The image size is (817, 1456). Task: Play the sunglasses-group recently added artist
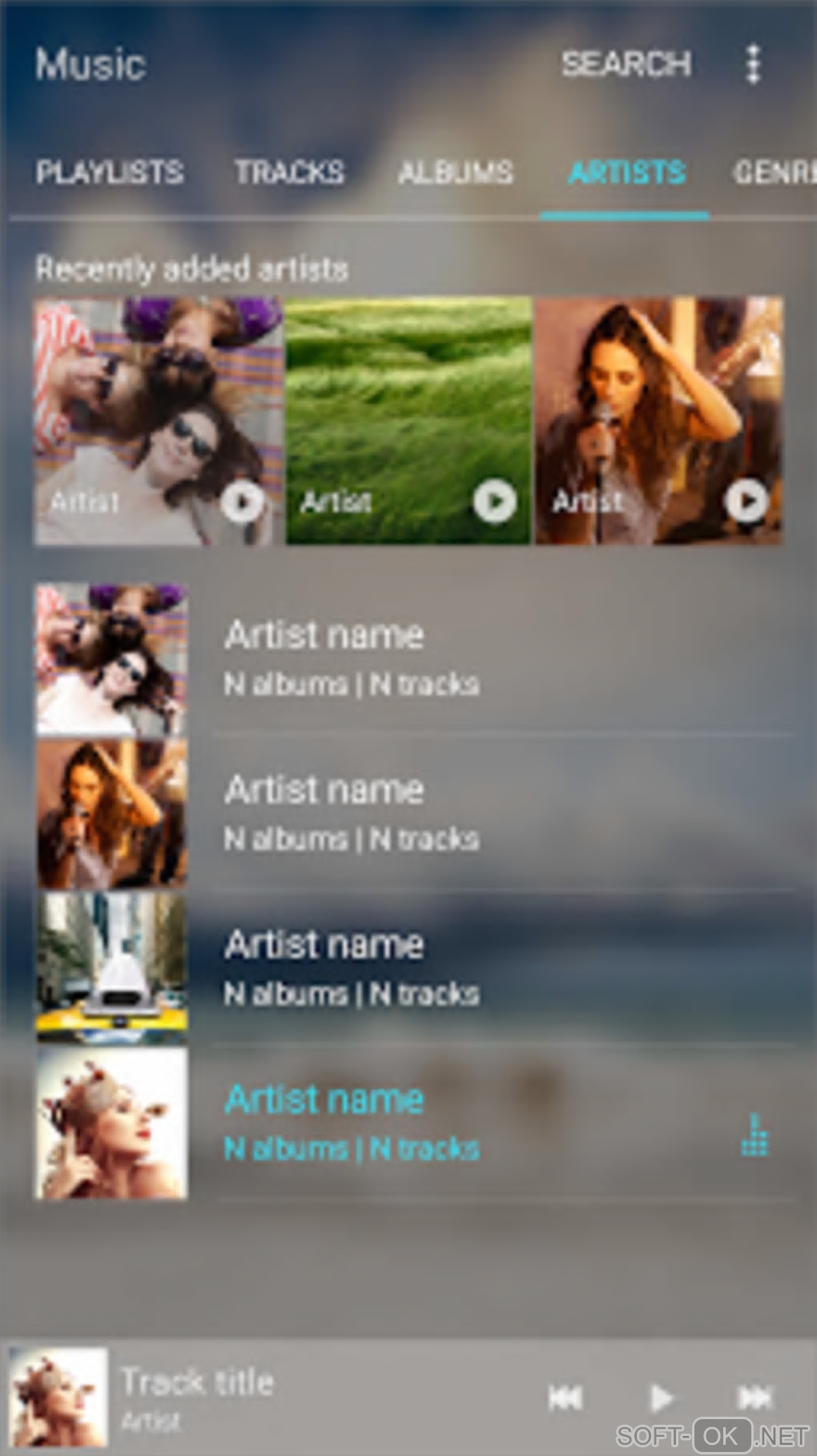pyautogui.click(x=243, y=502)
